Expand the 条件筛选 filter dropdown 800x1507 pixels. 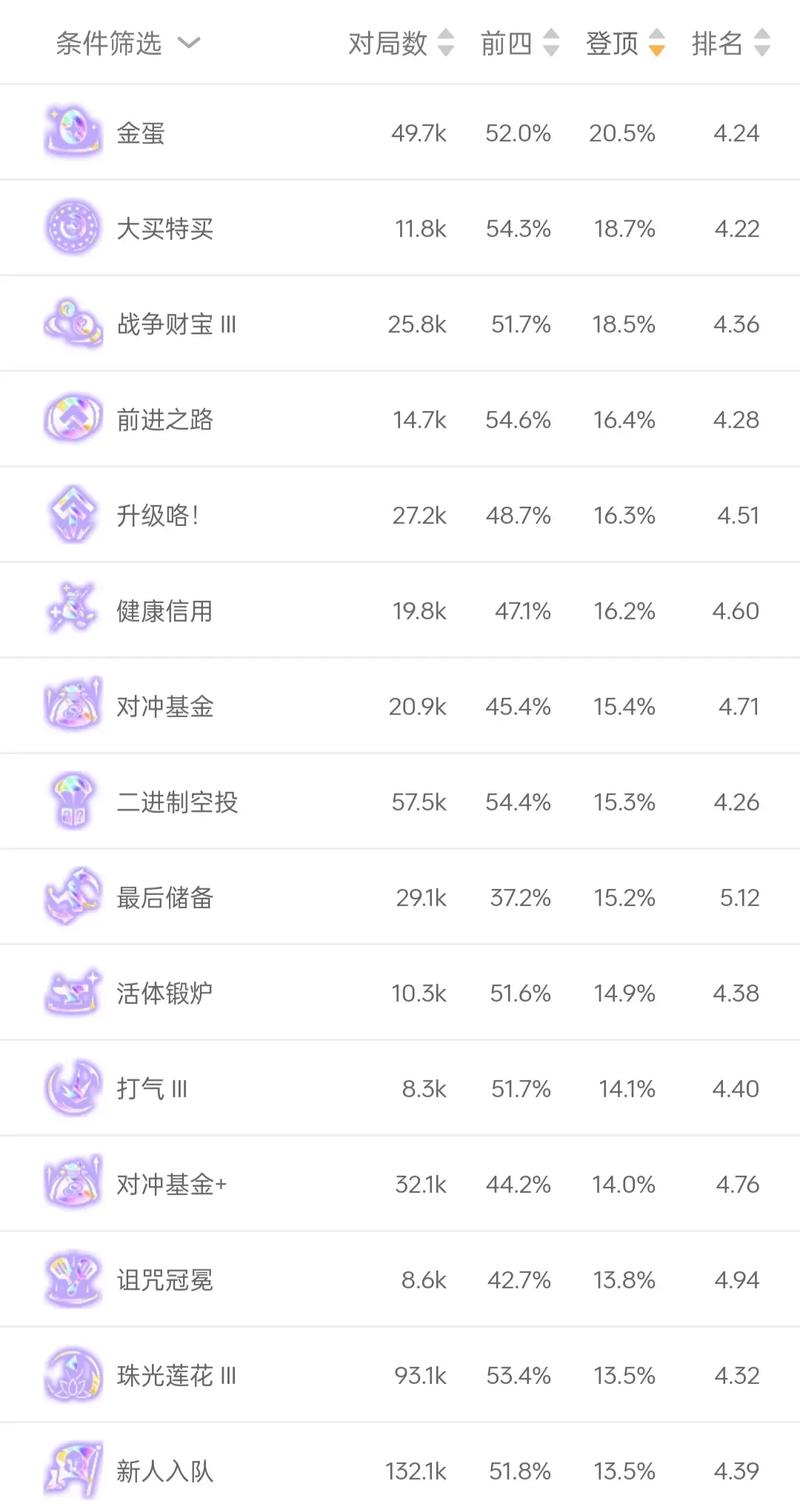(127, 43)
